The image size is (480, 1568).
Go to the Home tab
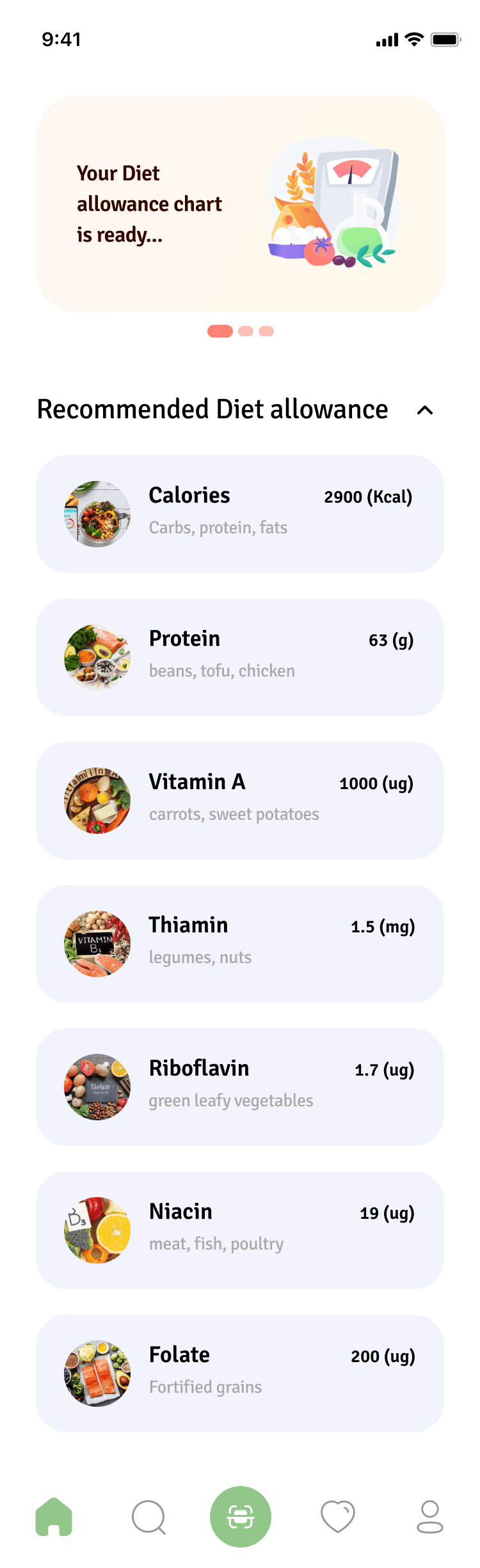pos(54,1517)
